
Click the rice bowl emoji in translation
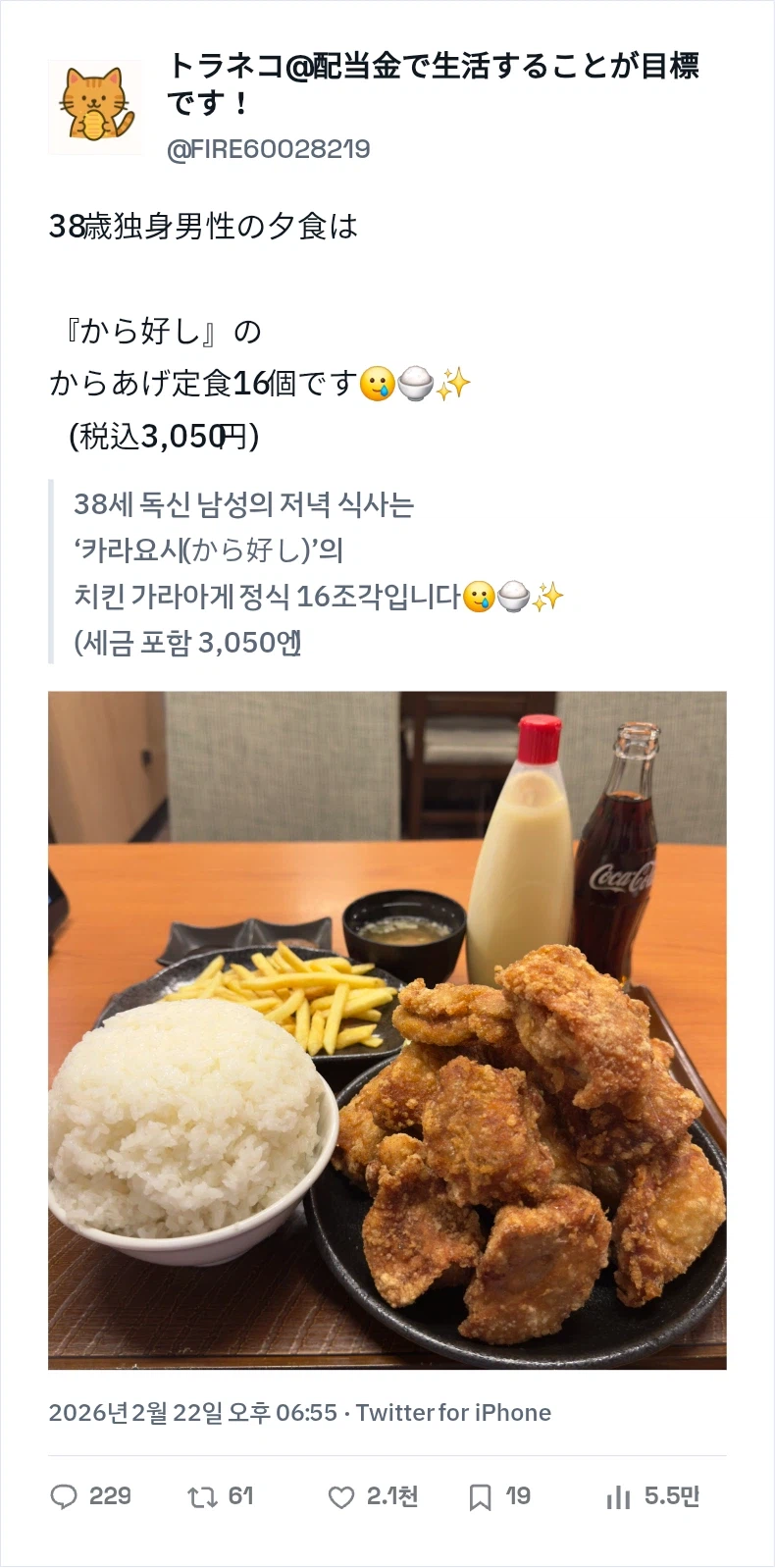click(514, 596)
